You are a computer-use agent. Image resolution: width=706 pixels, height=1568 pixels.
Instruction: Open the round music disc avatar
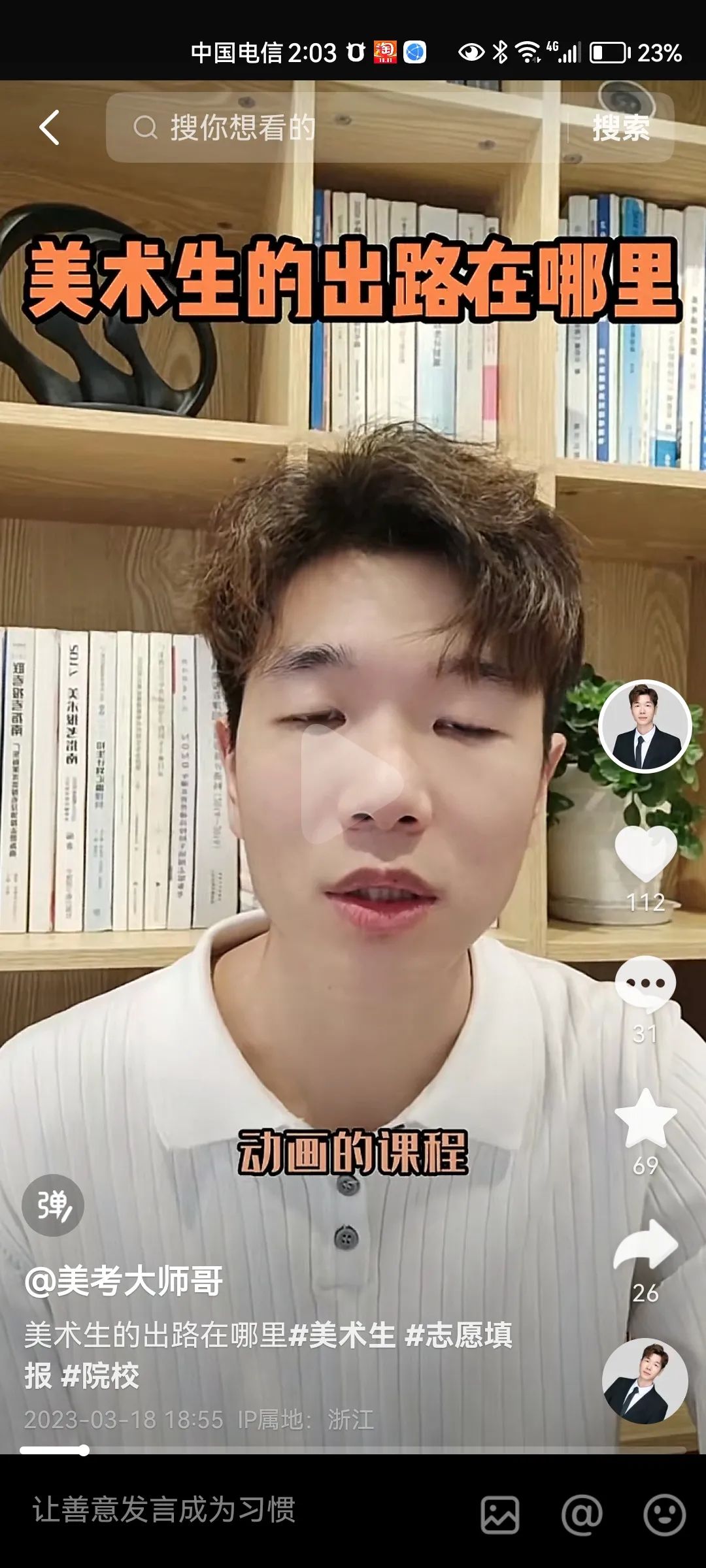coord(645,1381)
